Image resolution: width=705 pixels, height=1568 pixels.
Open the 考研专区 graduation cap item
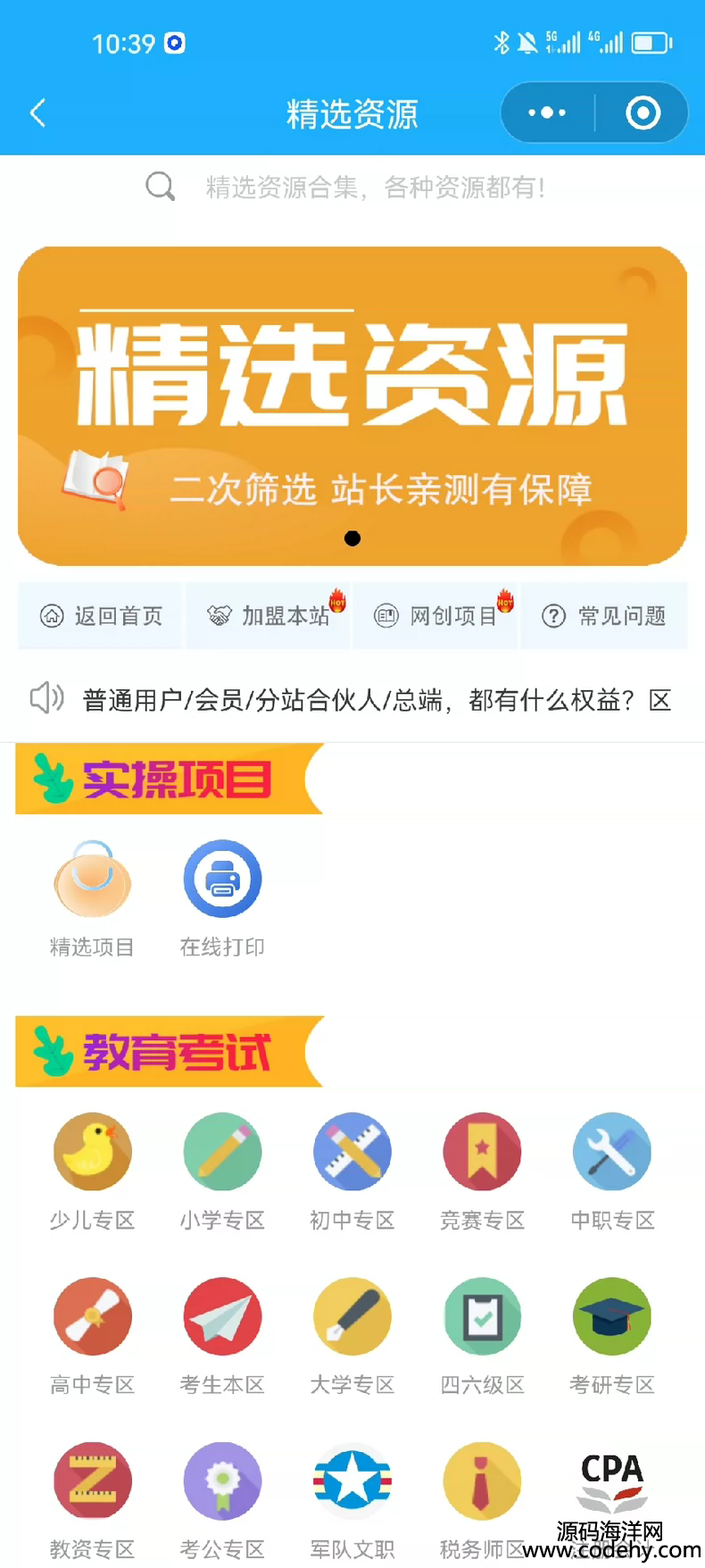pyautogui.click(x=612, y=1317)
